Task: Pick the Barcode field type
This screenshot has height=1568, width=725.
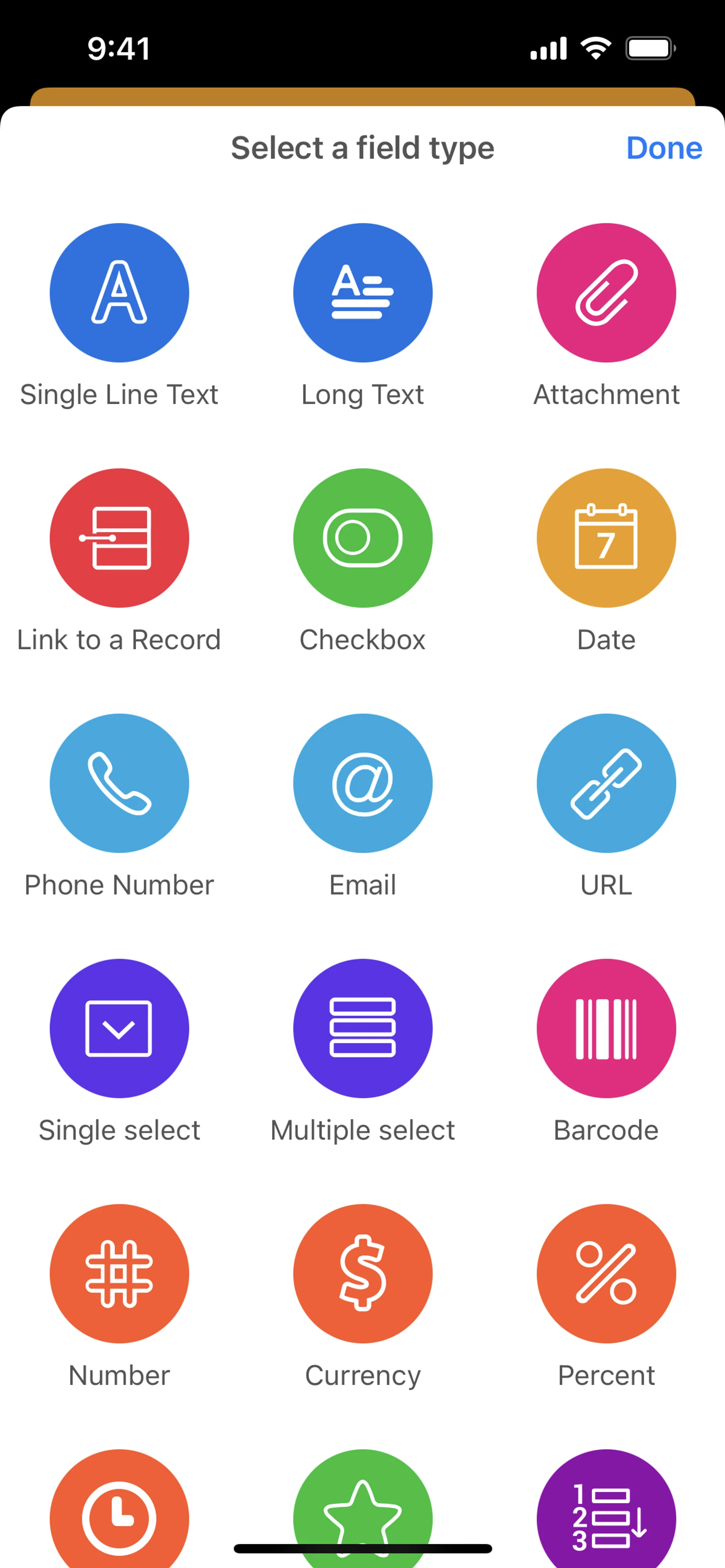Action: pos(606,1029)
